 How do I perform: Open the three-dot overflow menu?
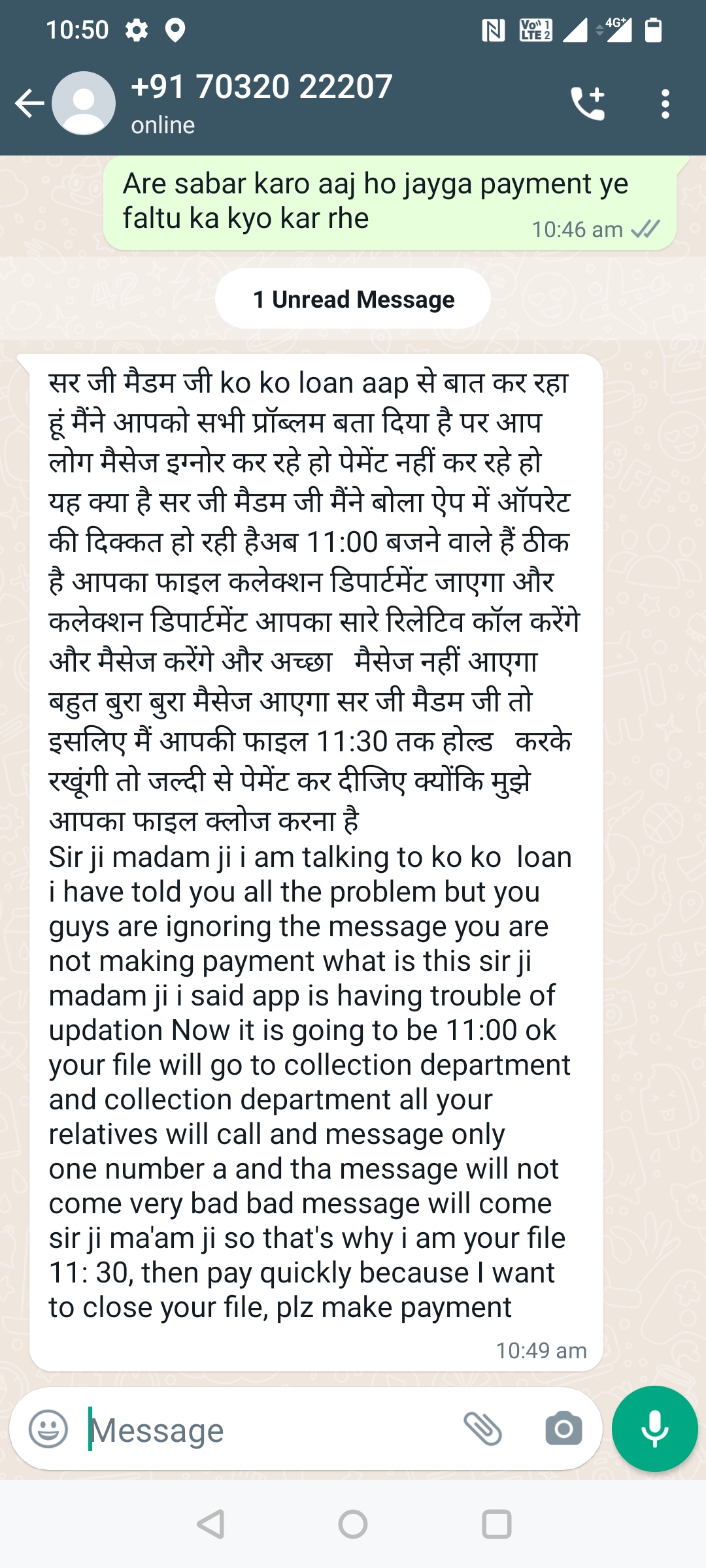tap(665, 104)
